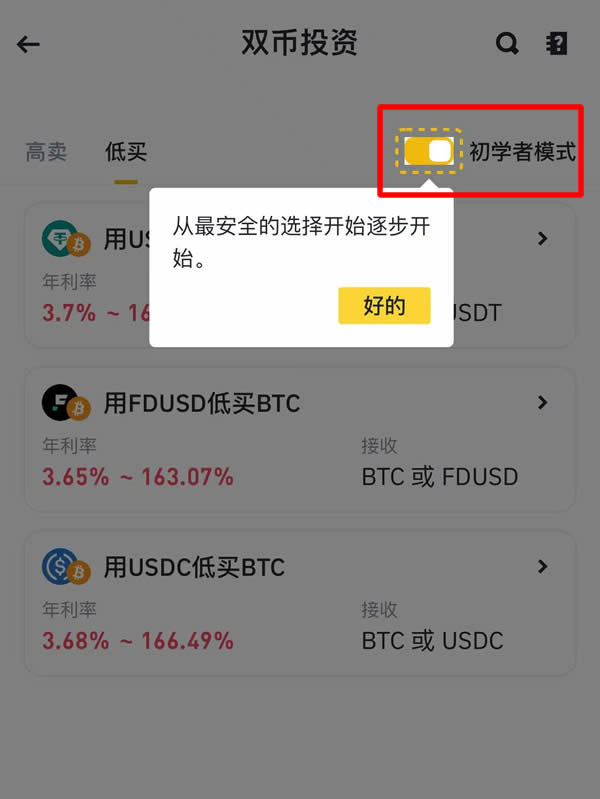Go back using the arrow icon
600x799 pixels.
click(28, 44)
